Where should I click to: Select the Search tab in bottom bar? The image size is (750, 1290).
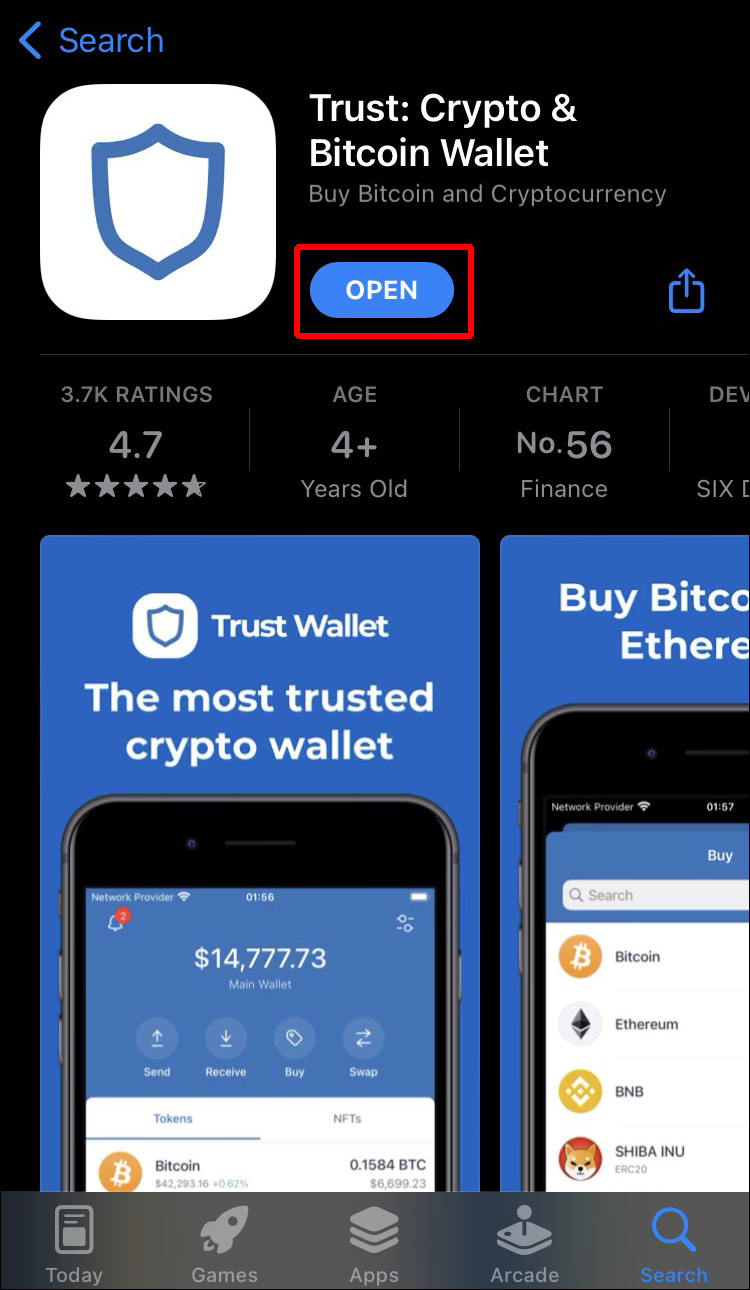pos(674,1243)
